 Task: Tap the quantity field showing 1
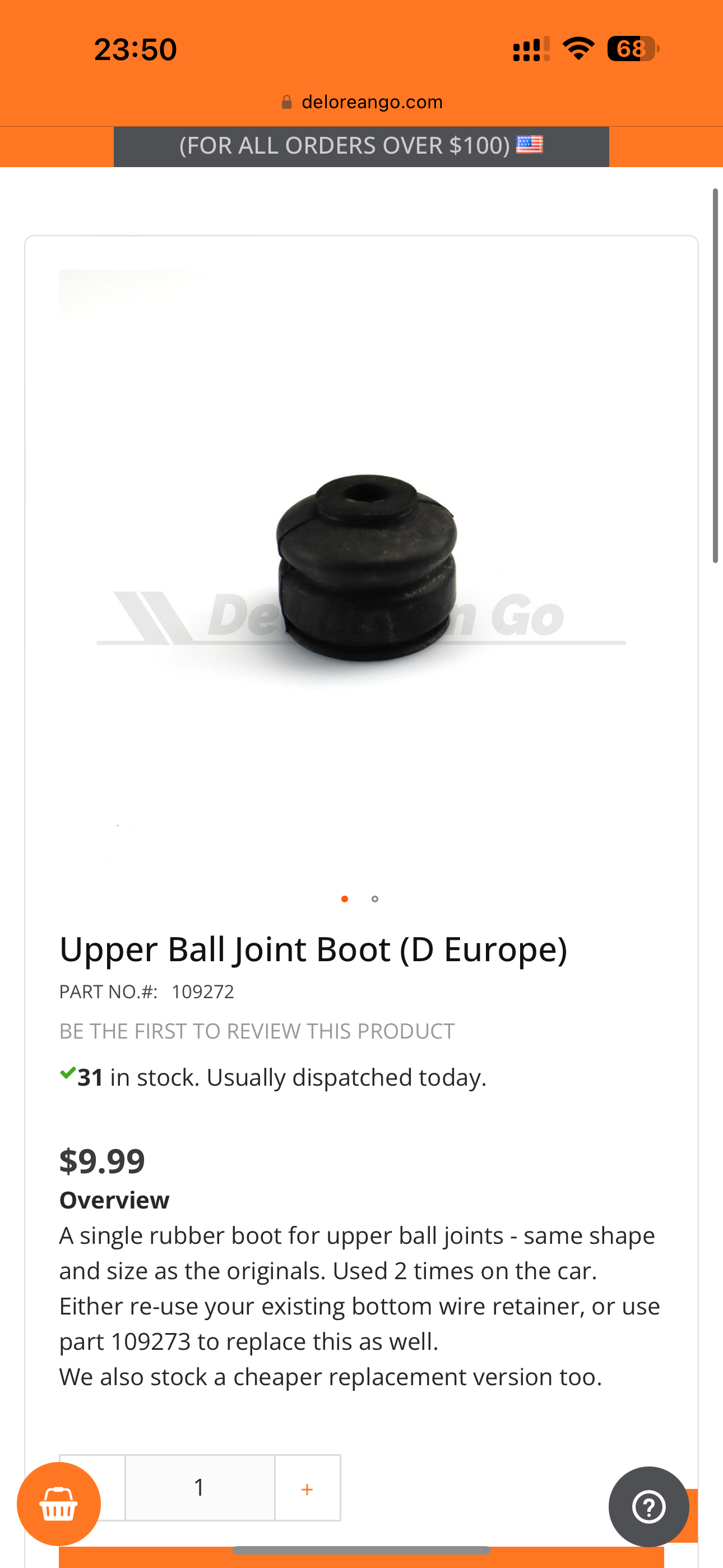200,1488
